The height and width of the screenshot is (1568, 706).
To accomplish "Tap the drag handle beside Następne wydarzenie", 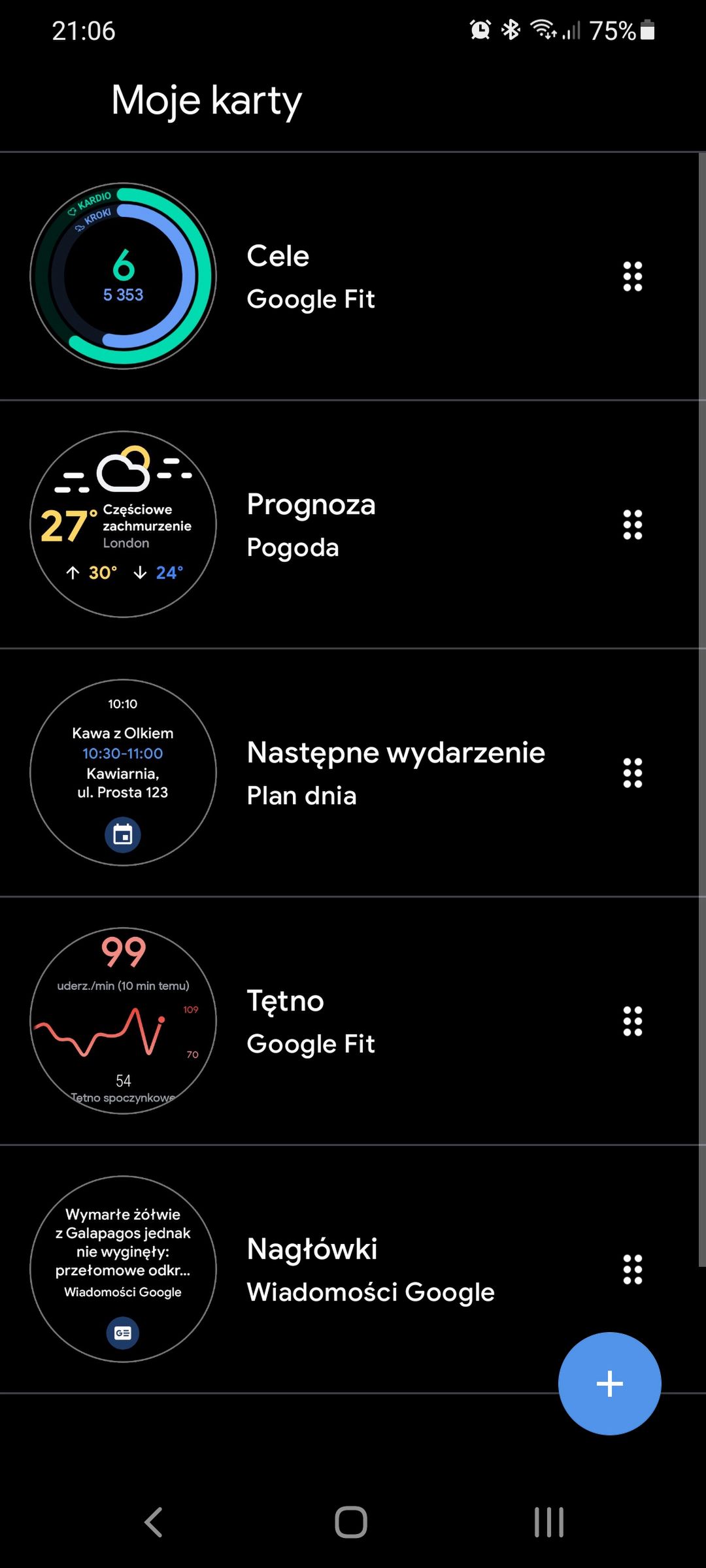I will pos(633,773).
